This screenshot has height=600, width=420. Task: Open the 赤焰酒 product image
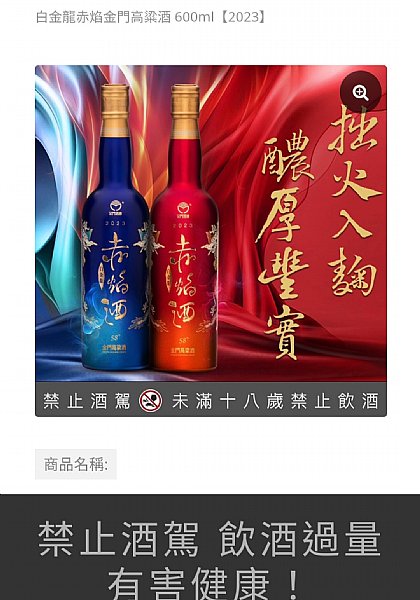(211, 241)
